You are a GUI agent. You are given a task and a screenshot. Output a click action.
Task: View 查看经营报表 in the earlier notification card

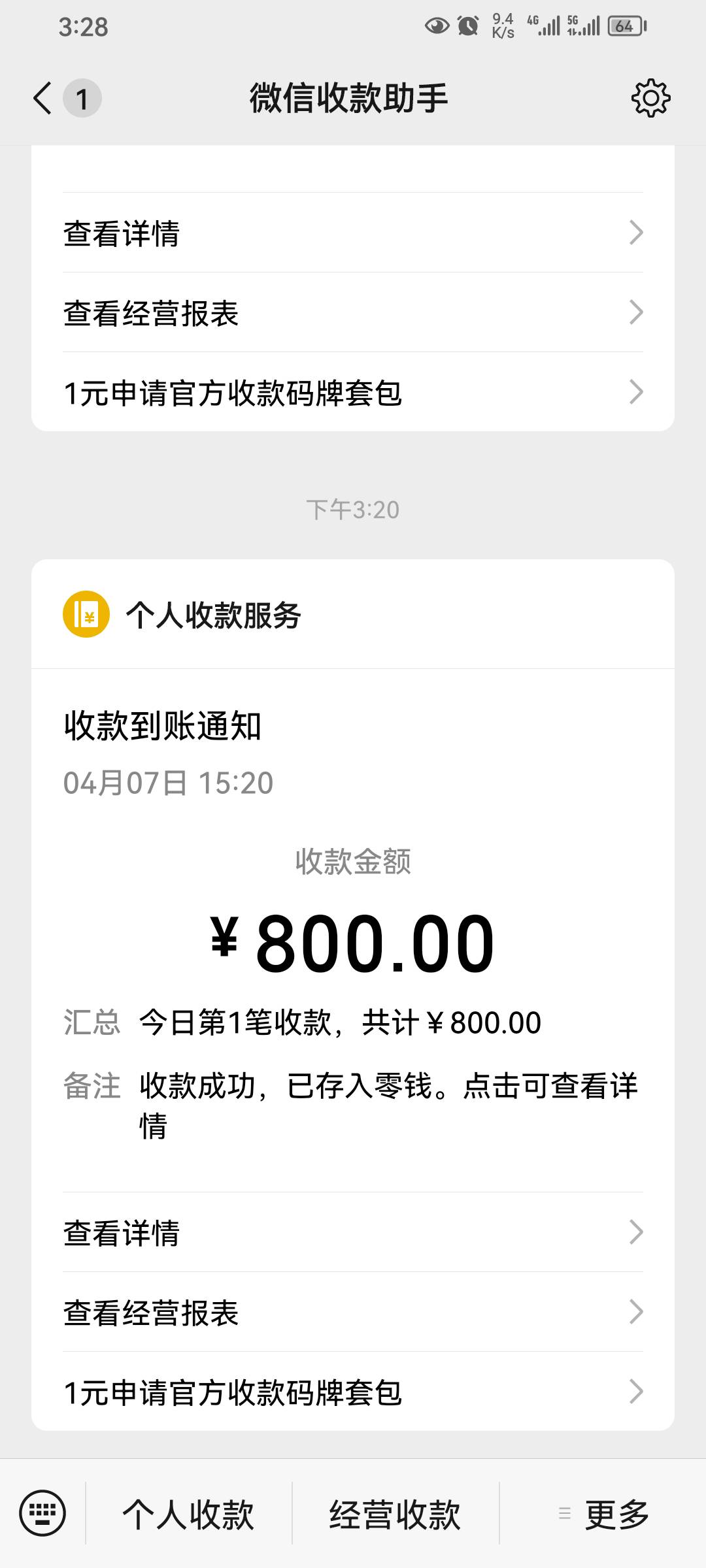click(x=353, y=313)
